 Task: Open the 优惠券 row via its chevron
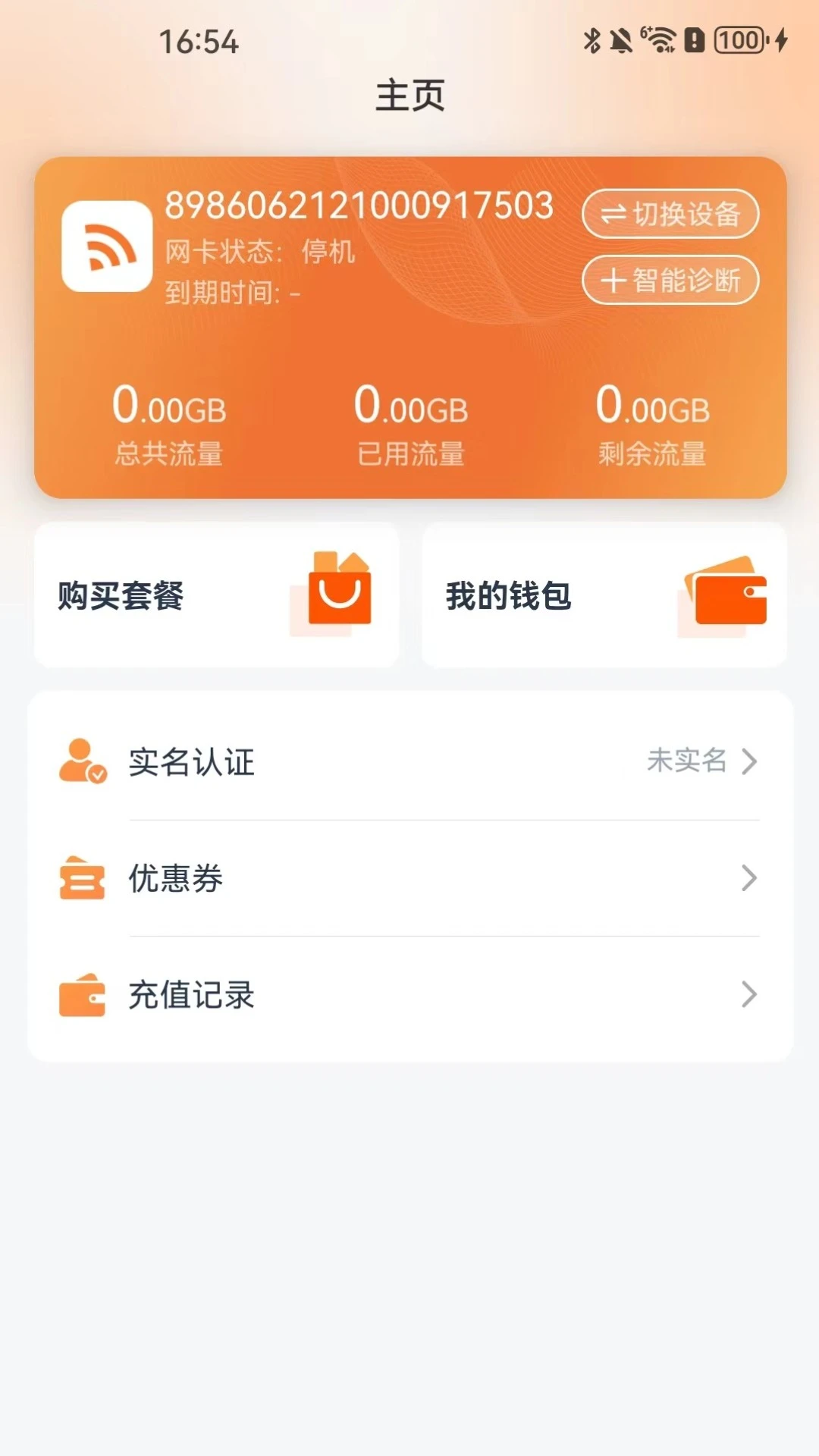click(x=750, y=879)
